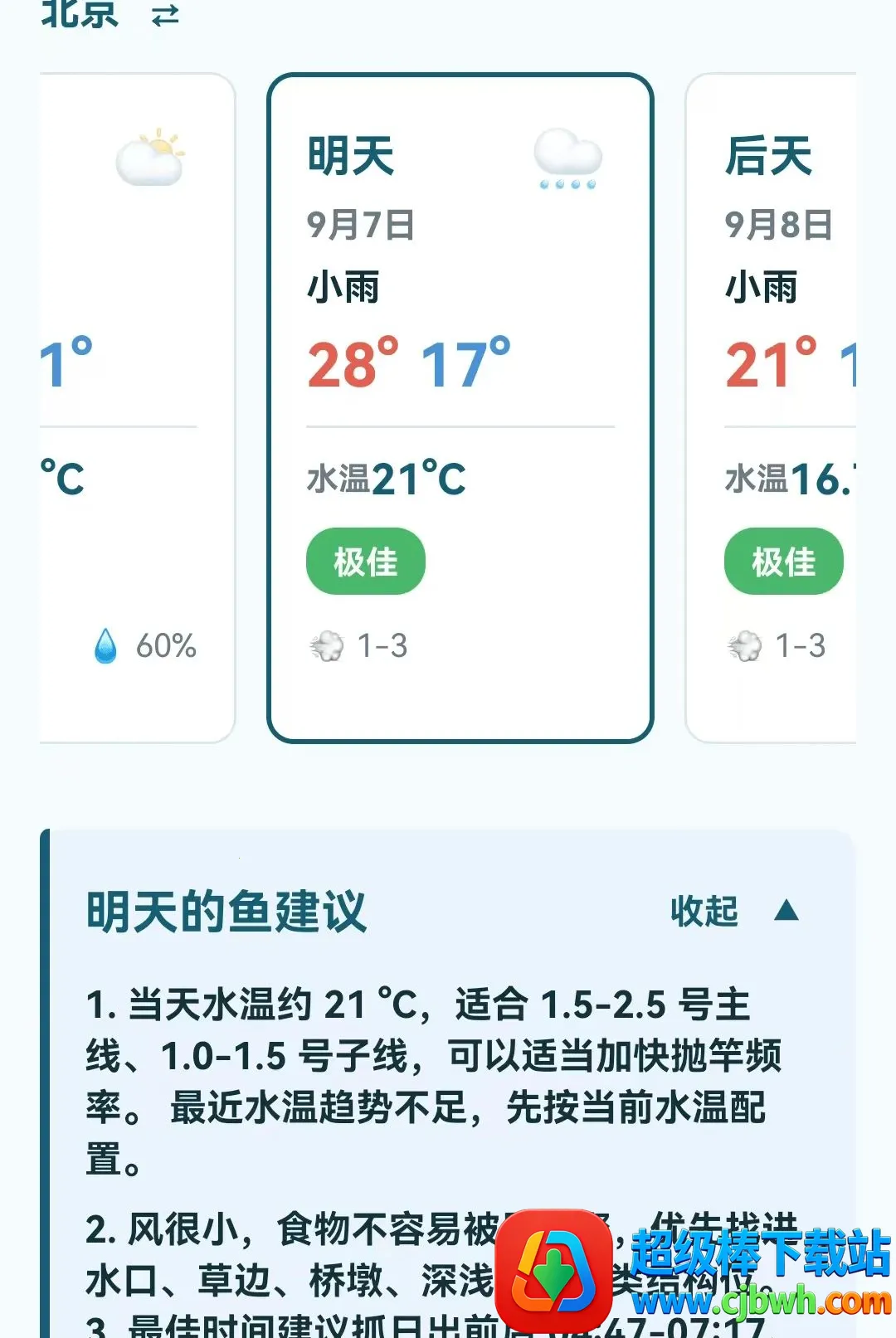Select the 明天 9月7日 forecast card
This screenshot has height=1338, width=896.
460,408
